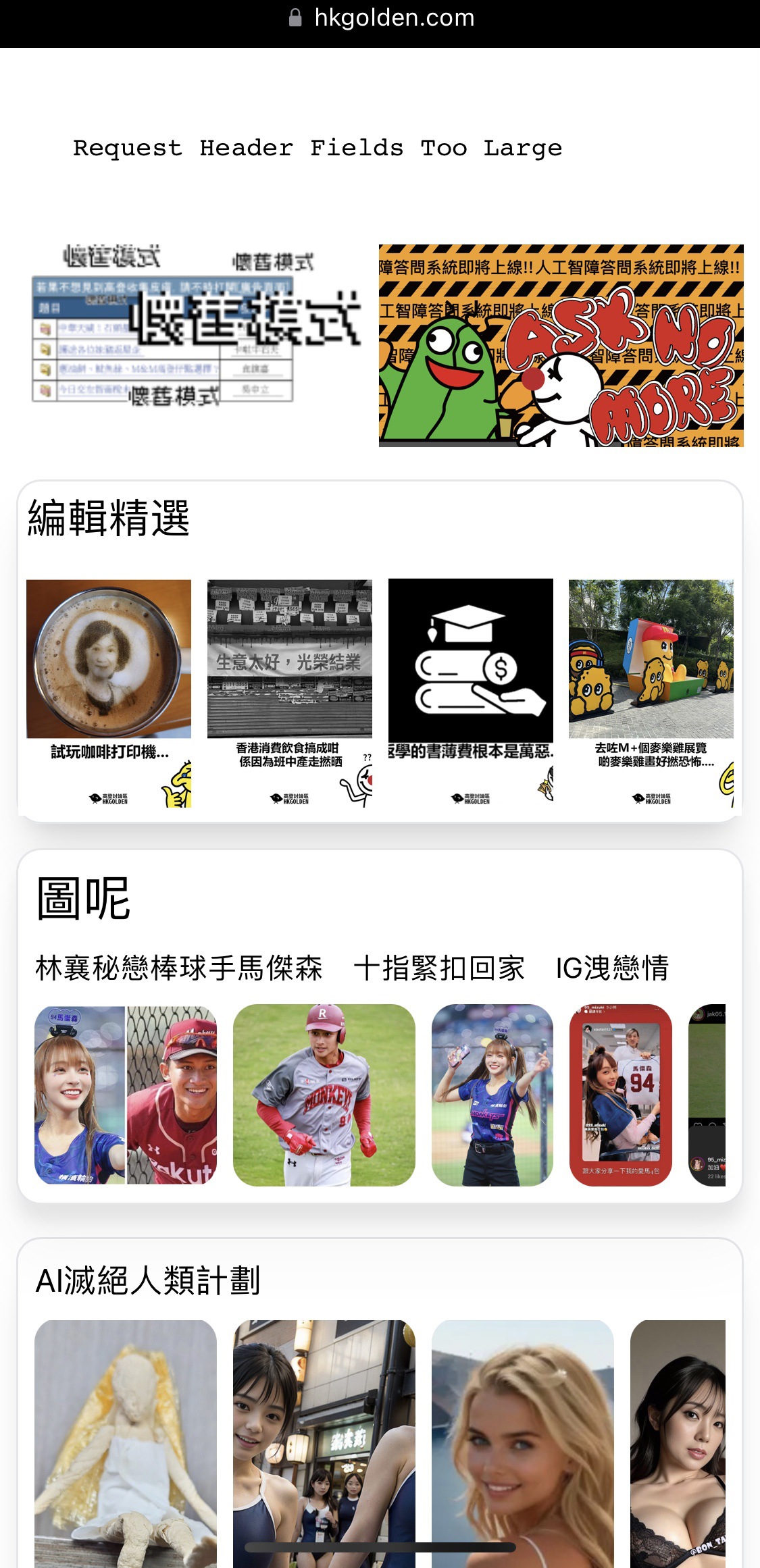
Task: Click the side-by-side photo of 林襄 and 馬傑森
Action: tap(126, 1094)
